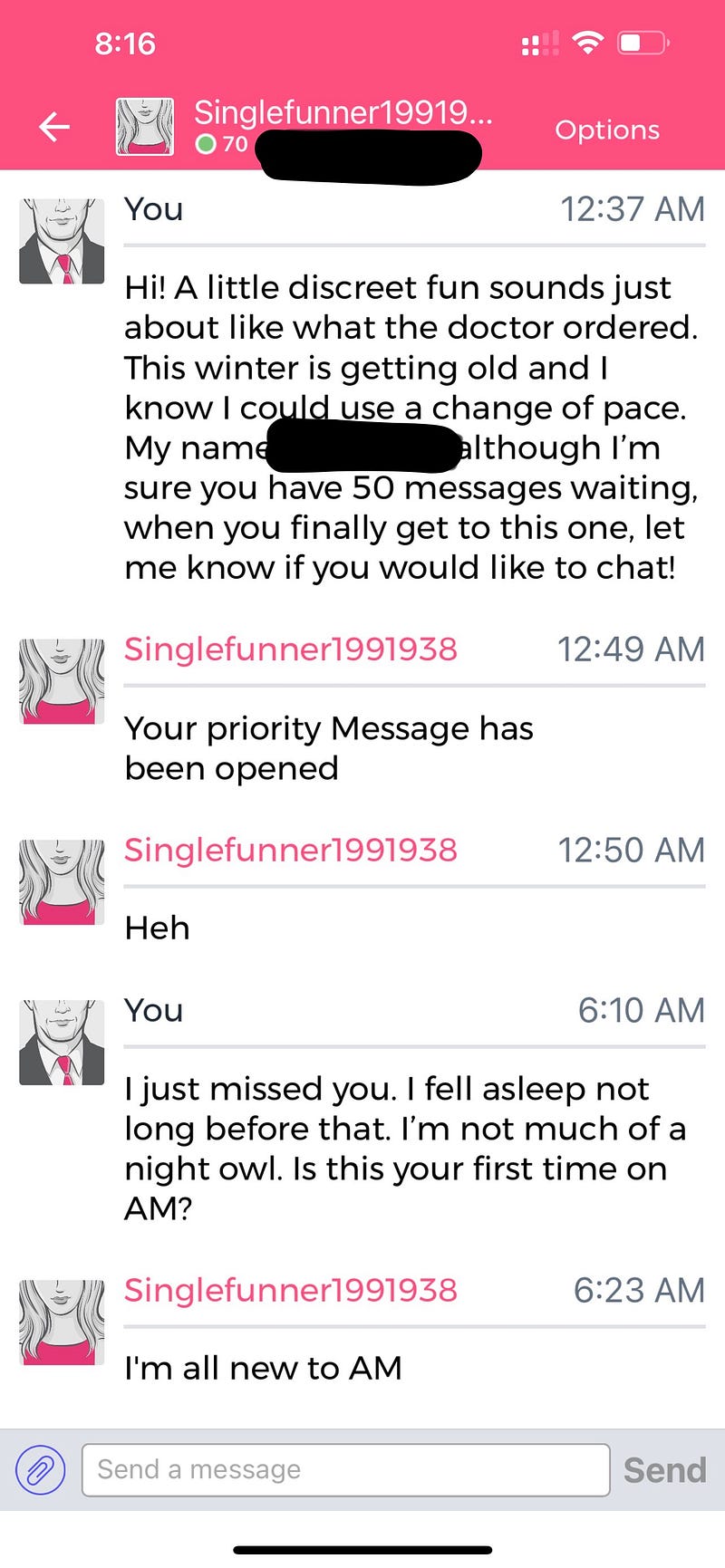Tap the Send button
725x1568 pixels.
664,1469
